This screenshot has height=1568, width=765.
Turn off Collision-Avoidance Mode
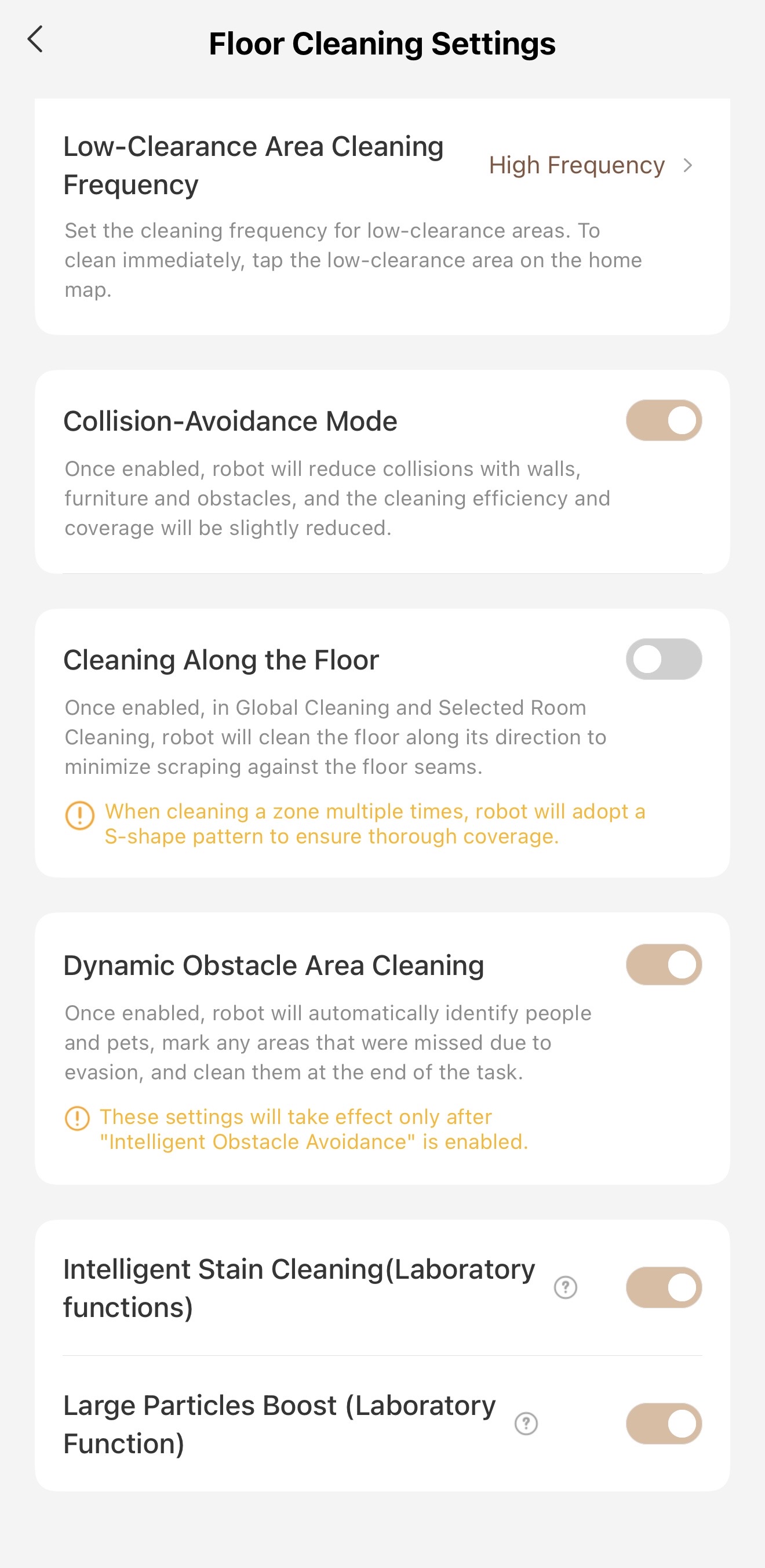tap(664, 420)
